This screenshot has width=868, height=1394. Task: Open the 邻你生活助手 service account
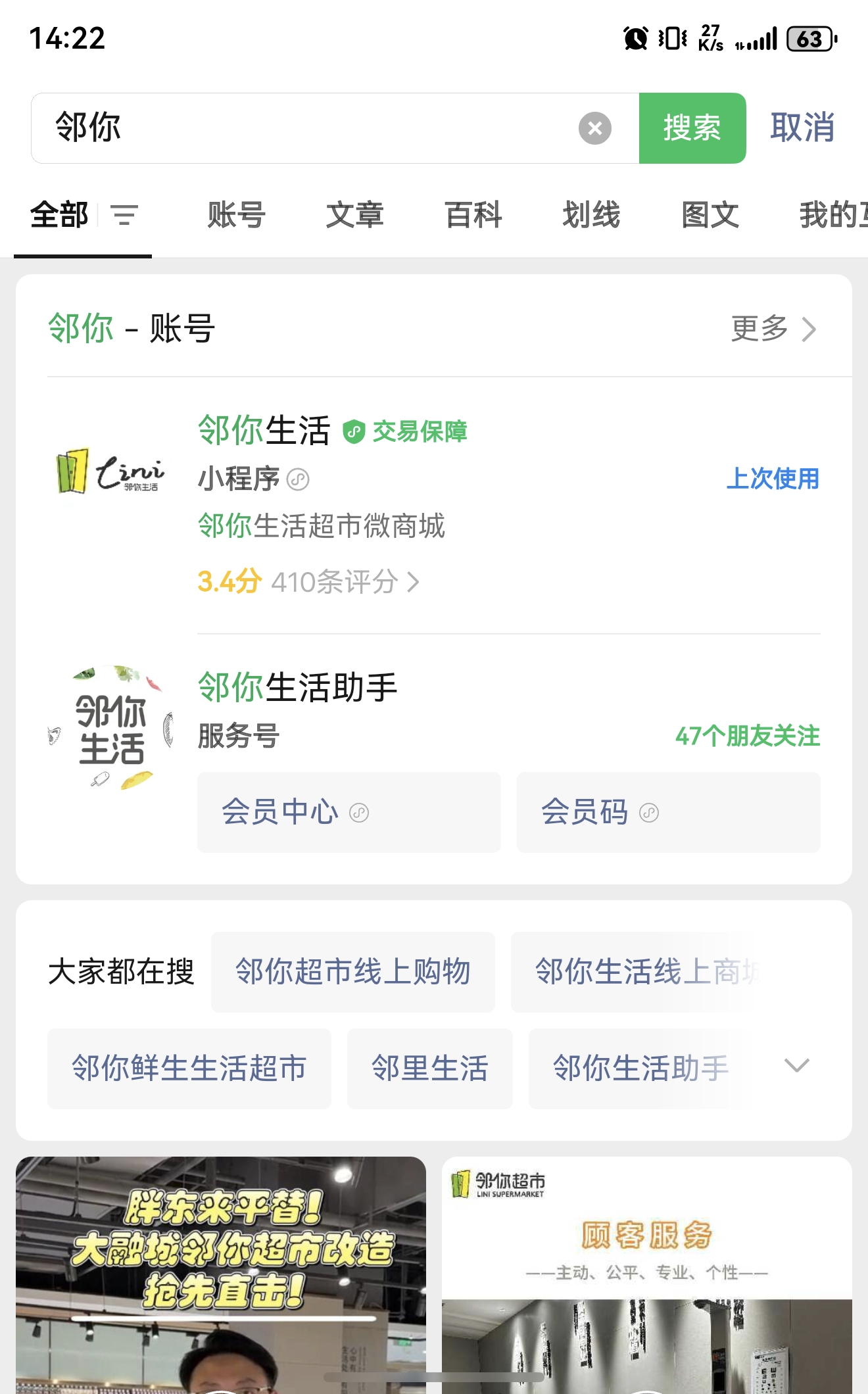click(297, 688)
